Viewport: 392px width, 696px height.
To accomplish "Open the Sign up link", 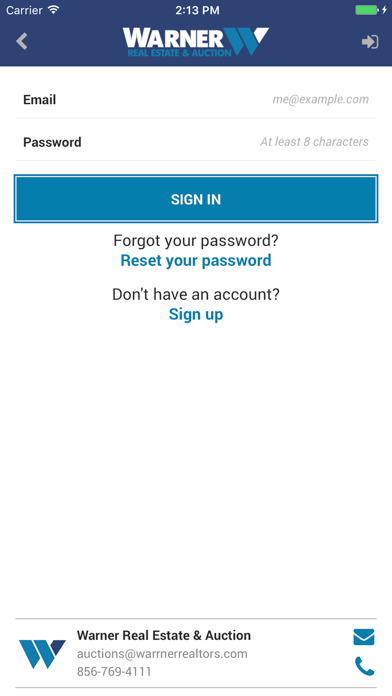I will click(196, 314).
